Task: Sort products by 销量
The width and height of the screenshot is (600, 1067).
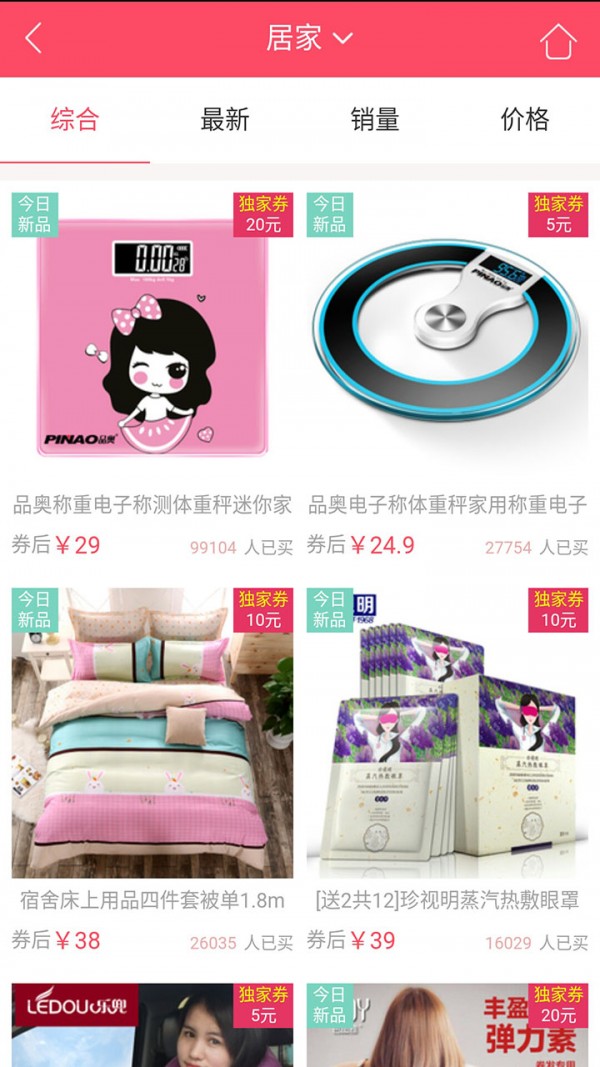Action: coord(375,120)
